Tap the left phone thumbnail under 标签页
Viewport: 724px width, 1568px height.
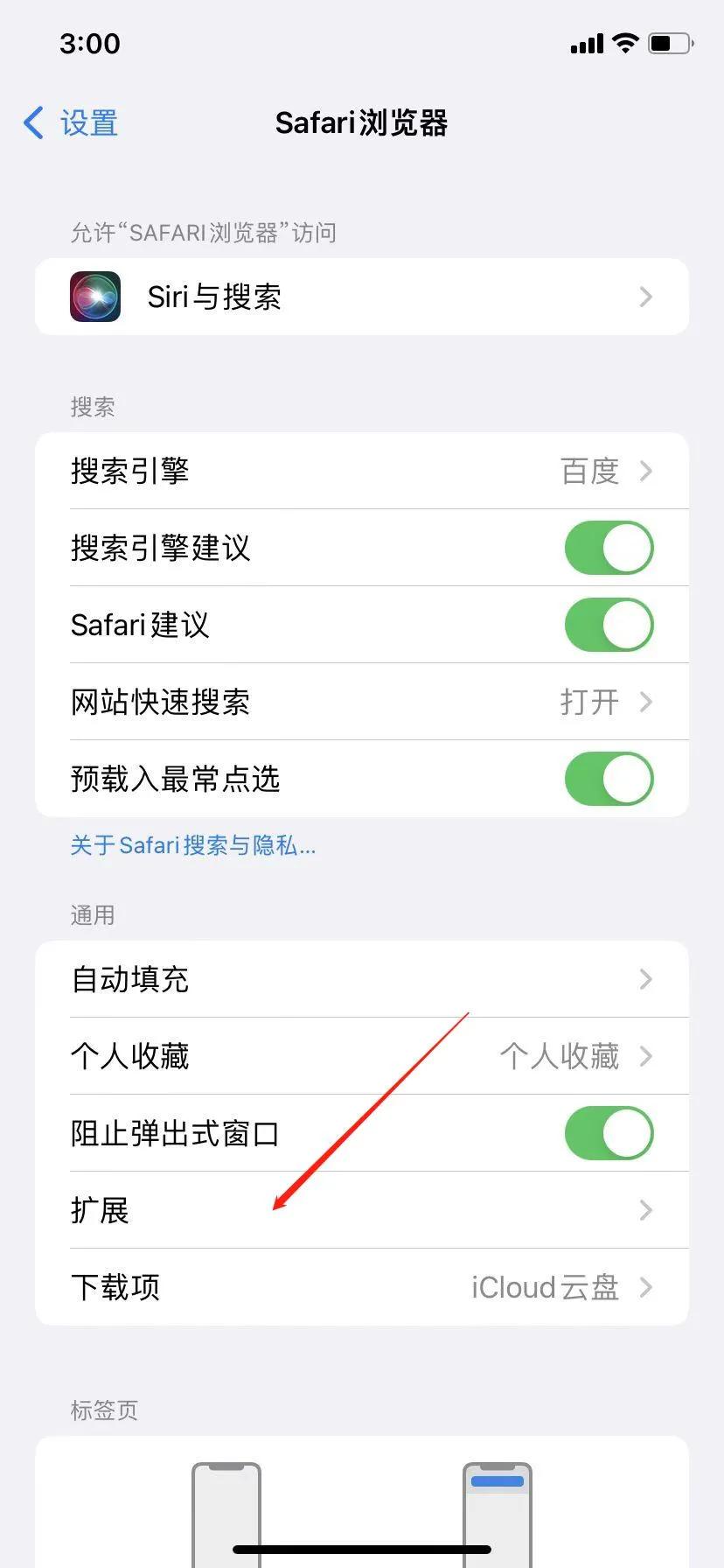pyautogui.click(x=226, y=1514)
